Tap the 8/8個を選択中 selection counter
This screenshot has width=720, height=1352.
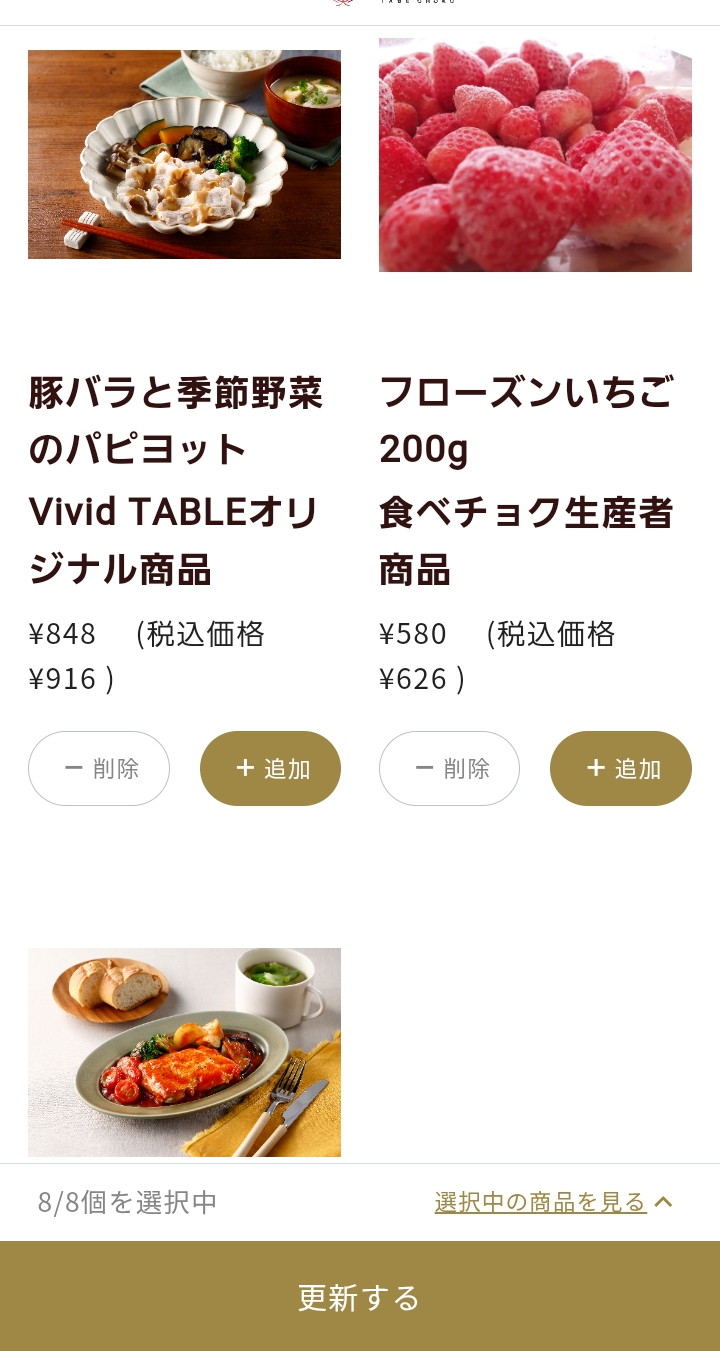pyautogui.click(x=127, y=1202)
